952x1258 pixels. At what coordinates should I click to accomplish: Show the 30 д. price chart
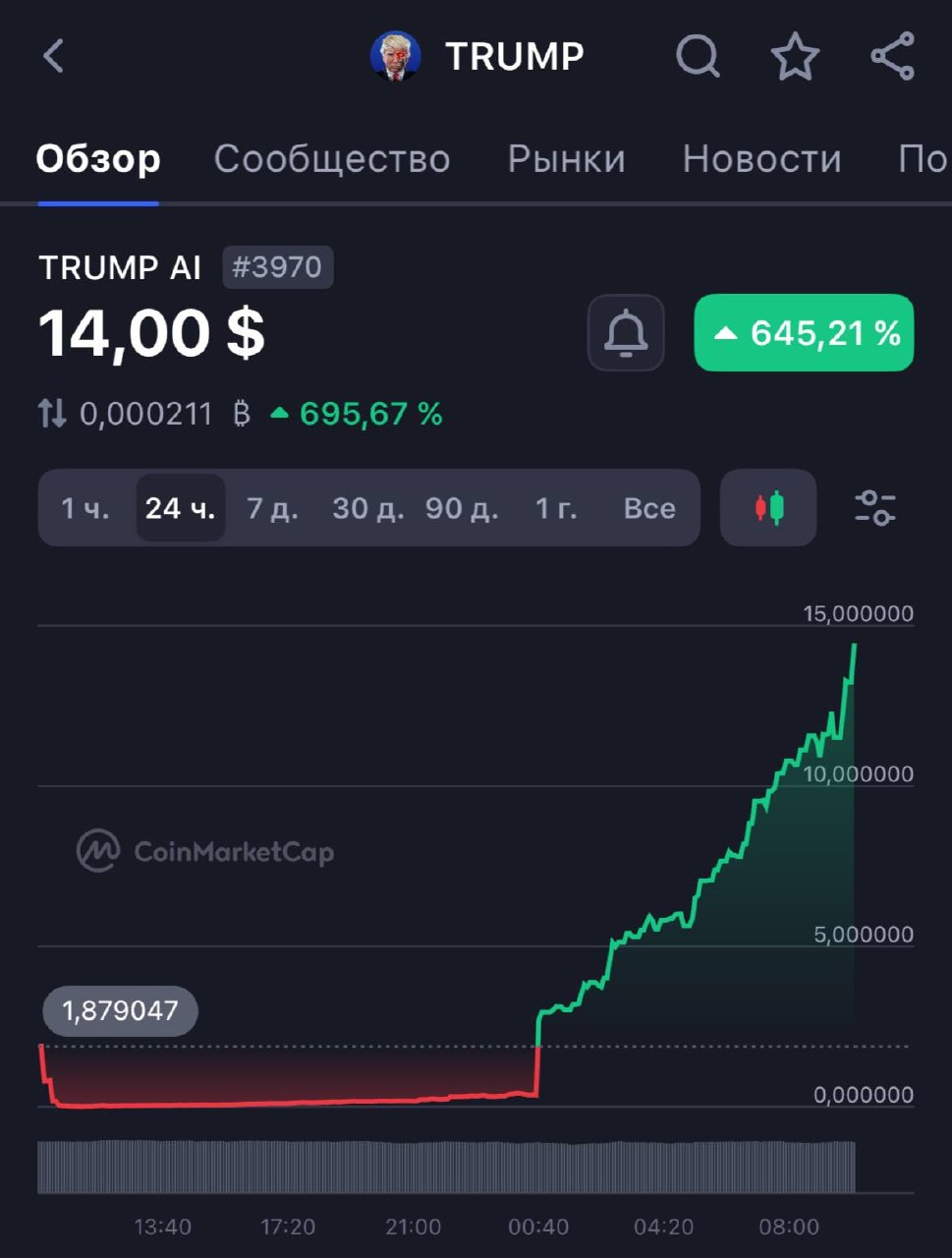coord(367,508)
